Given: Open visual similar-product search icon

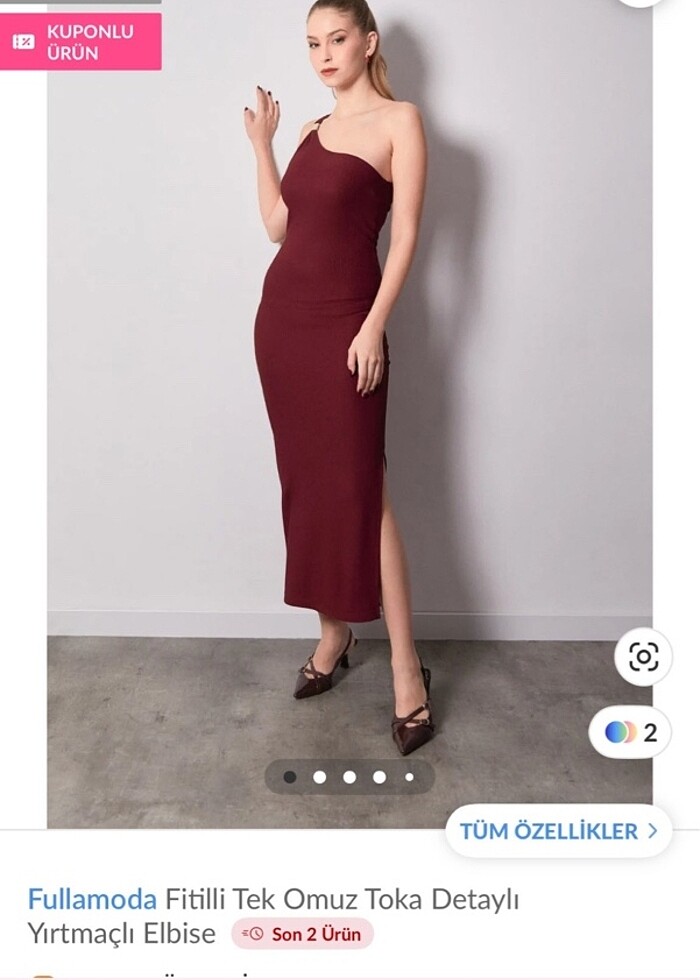Looking at the screenshot, I should (x=643, y=656).
